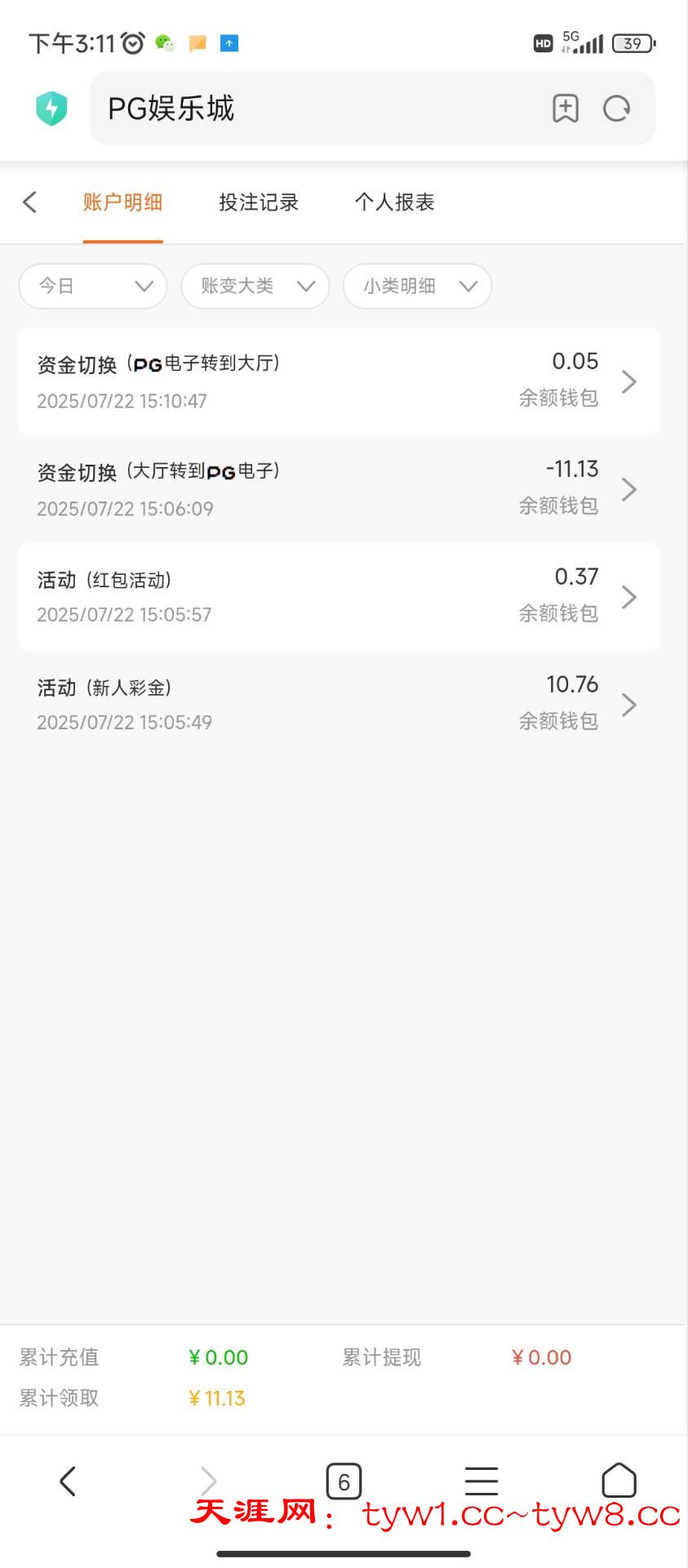
Task: Expand the 小类明细 filter dropdown
Action: pyautogui.click(x=417, y=286)
